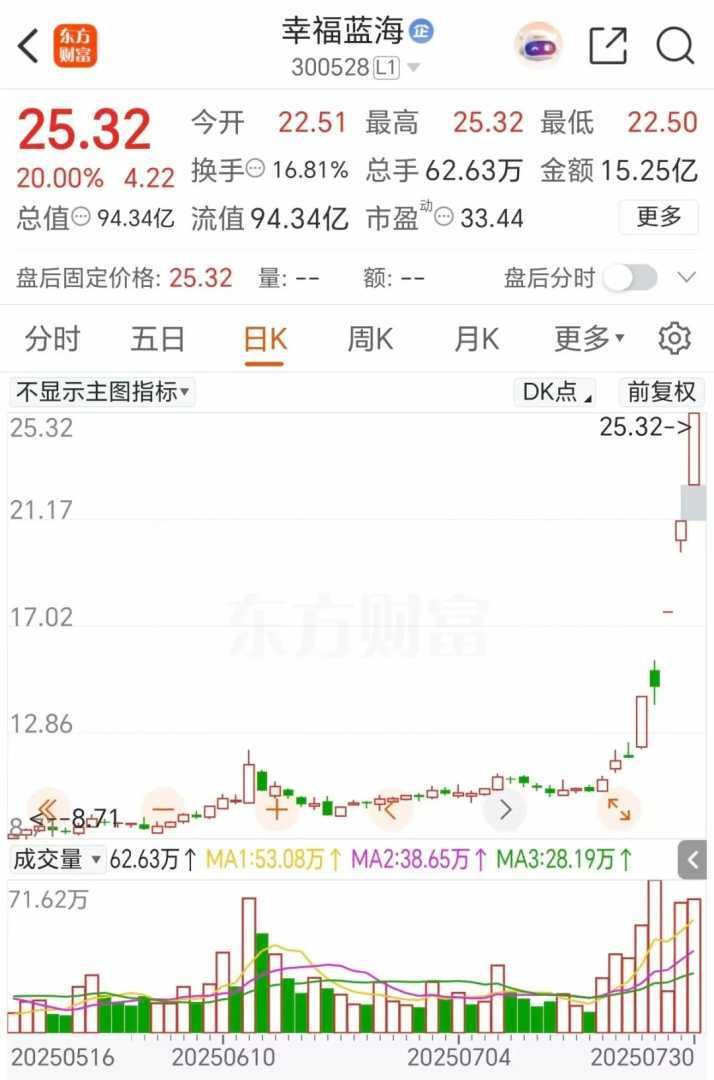Switch to the 五日 tab
The image size is (714, 1080).
158,339
